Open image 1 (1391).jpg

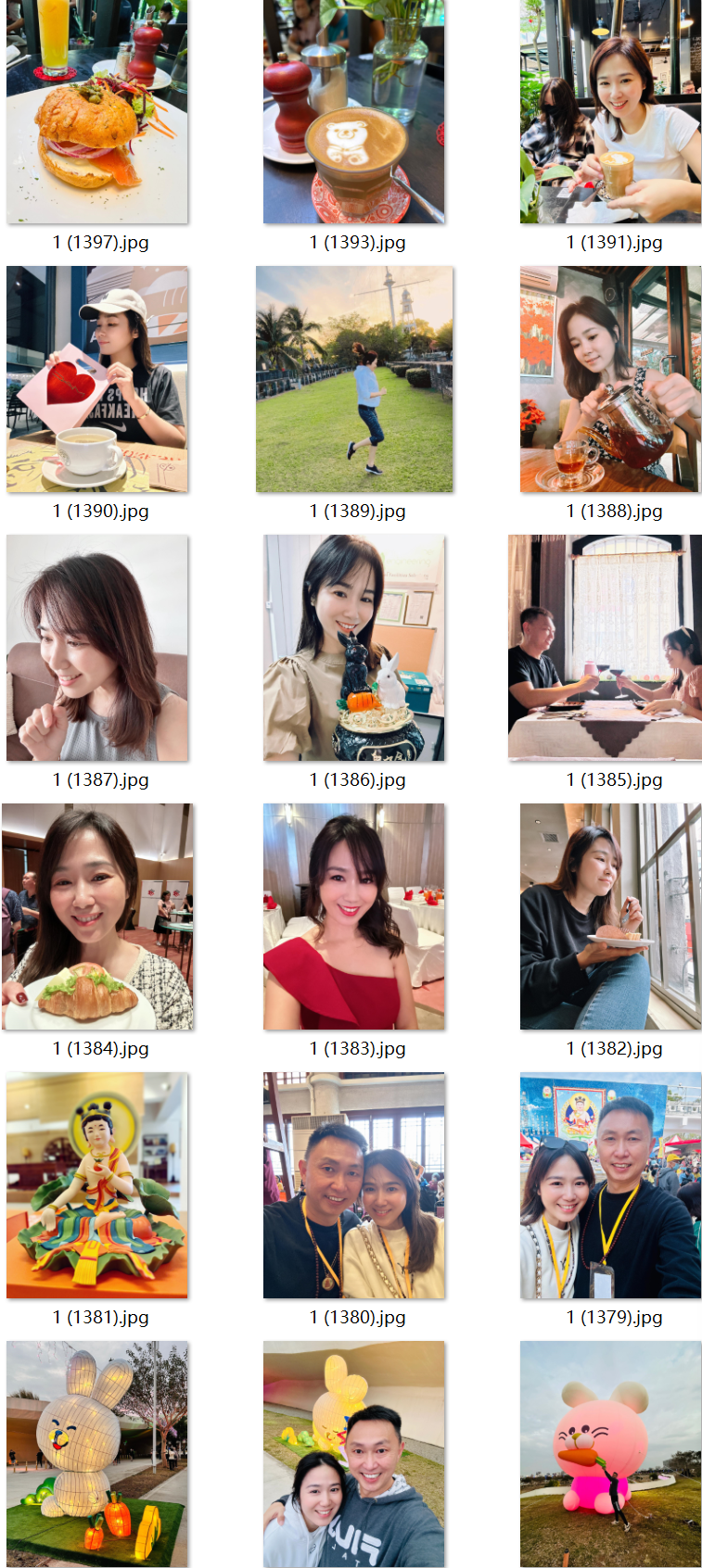click(610, 111)
